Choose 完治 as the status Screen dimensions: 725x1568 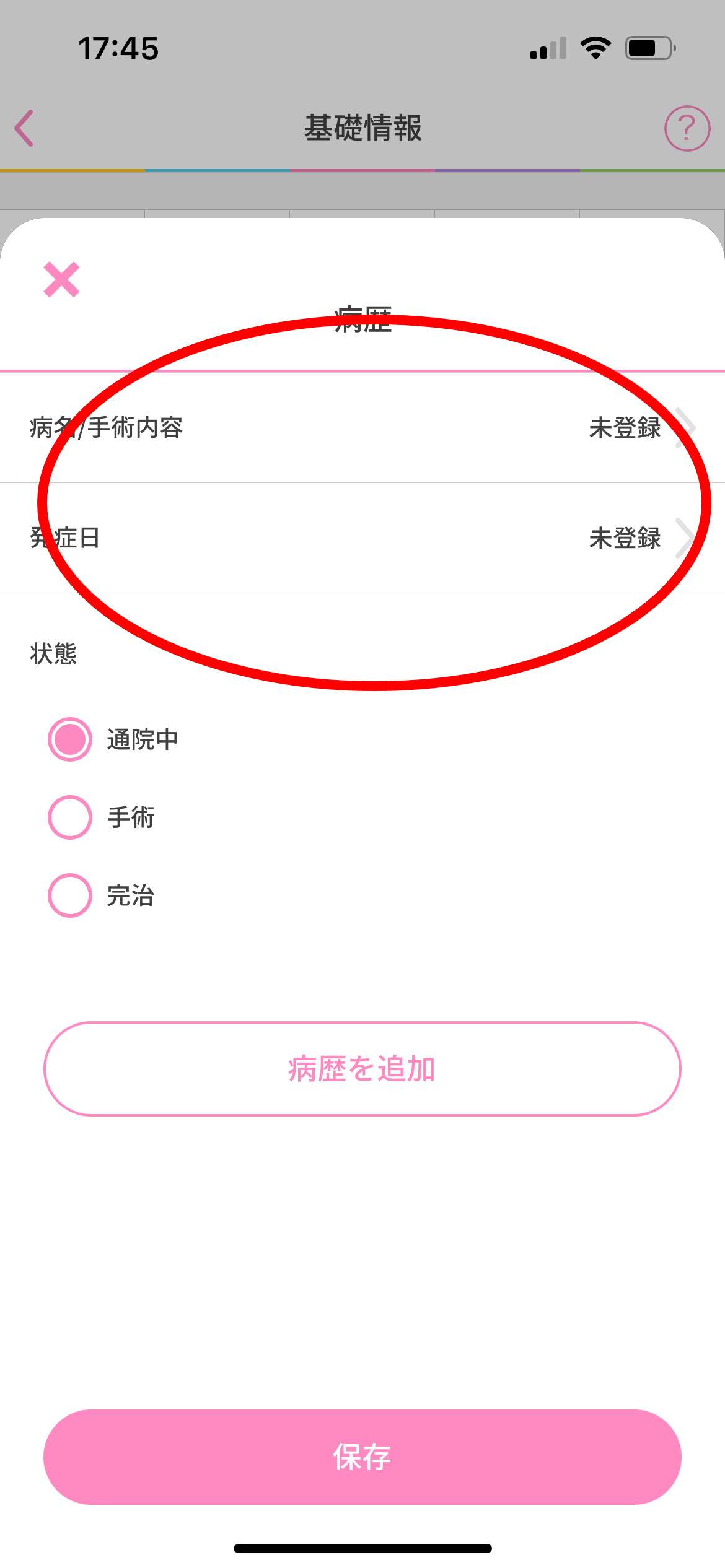[70, 895]
